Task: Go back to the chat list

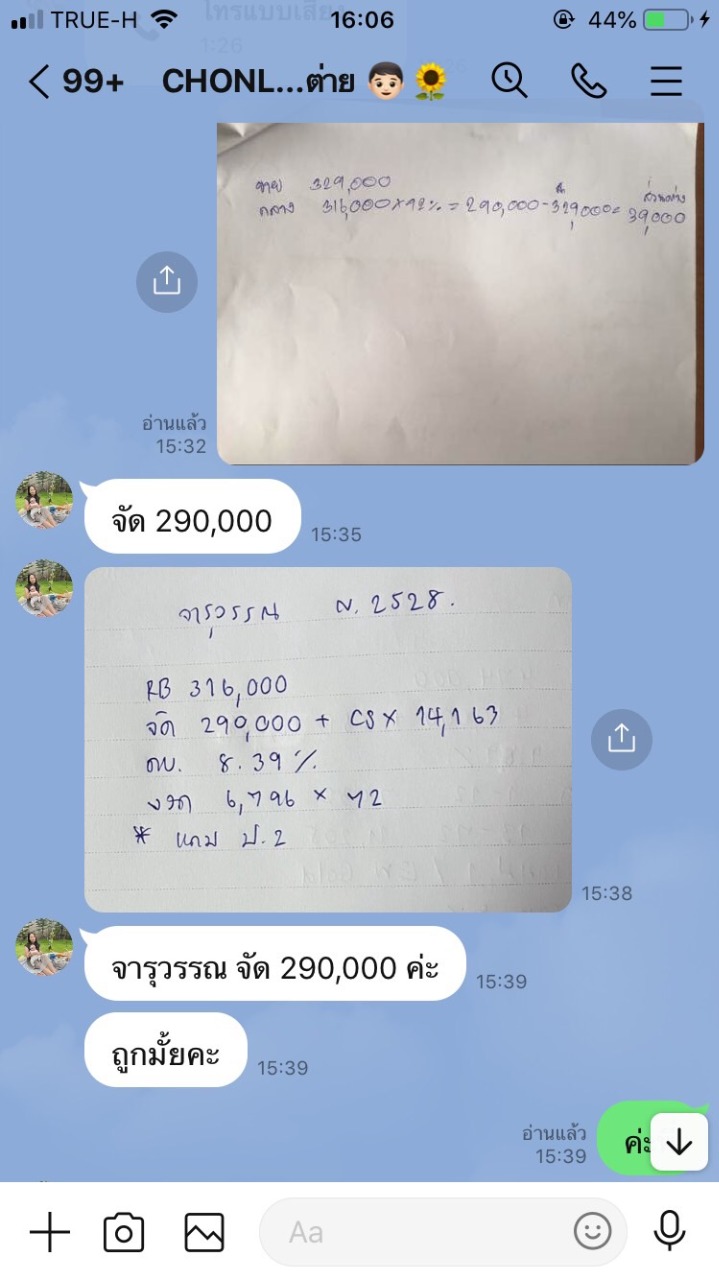Action: click(38, 82)
